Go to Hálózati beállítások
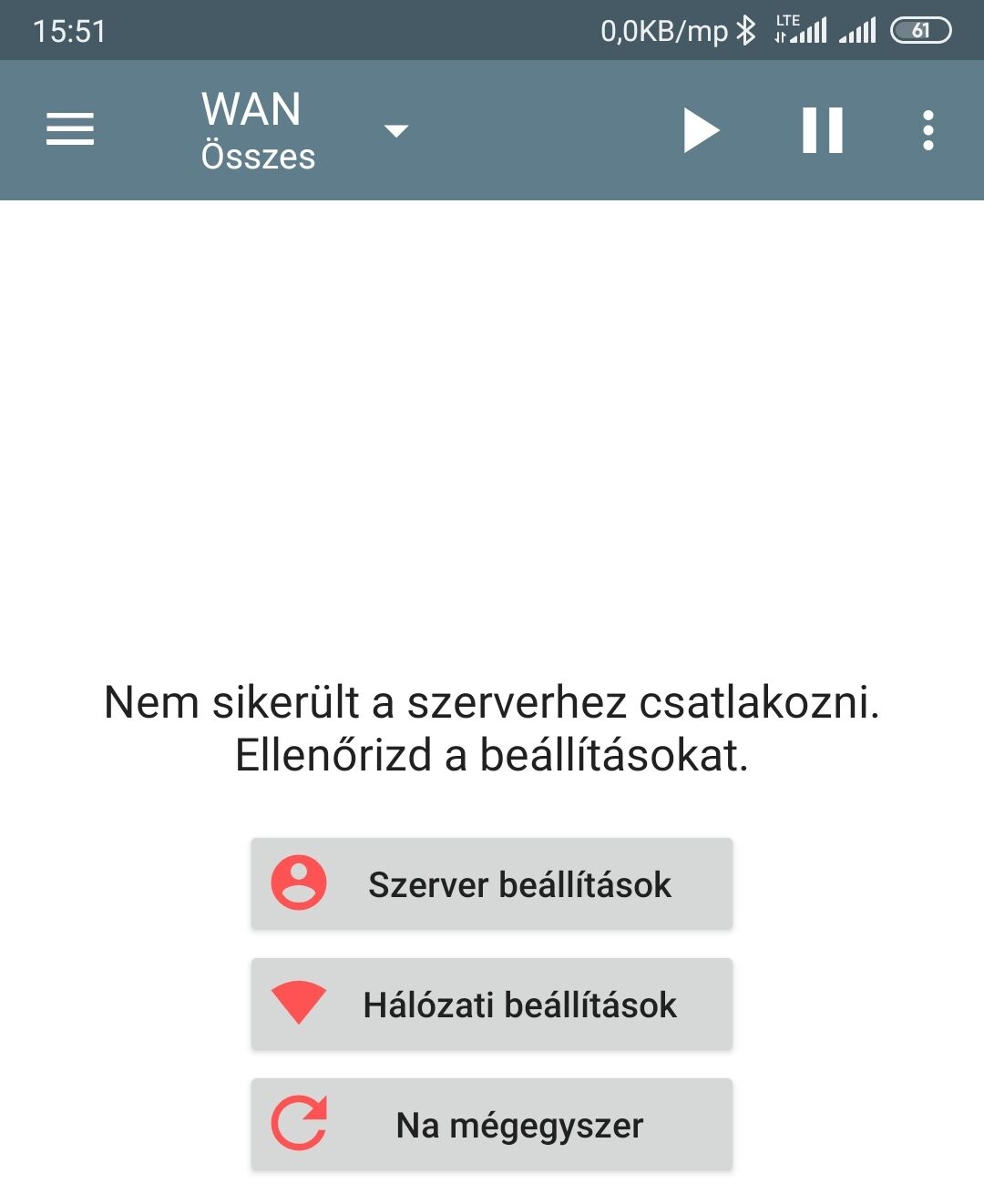This screenshot has width=984, height=1204. tap(492, 1004)
